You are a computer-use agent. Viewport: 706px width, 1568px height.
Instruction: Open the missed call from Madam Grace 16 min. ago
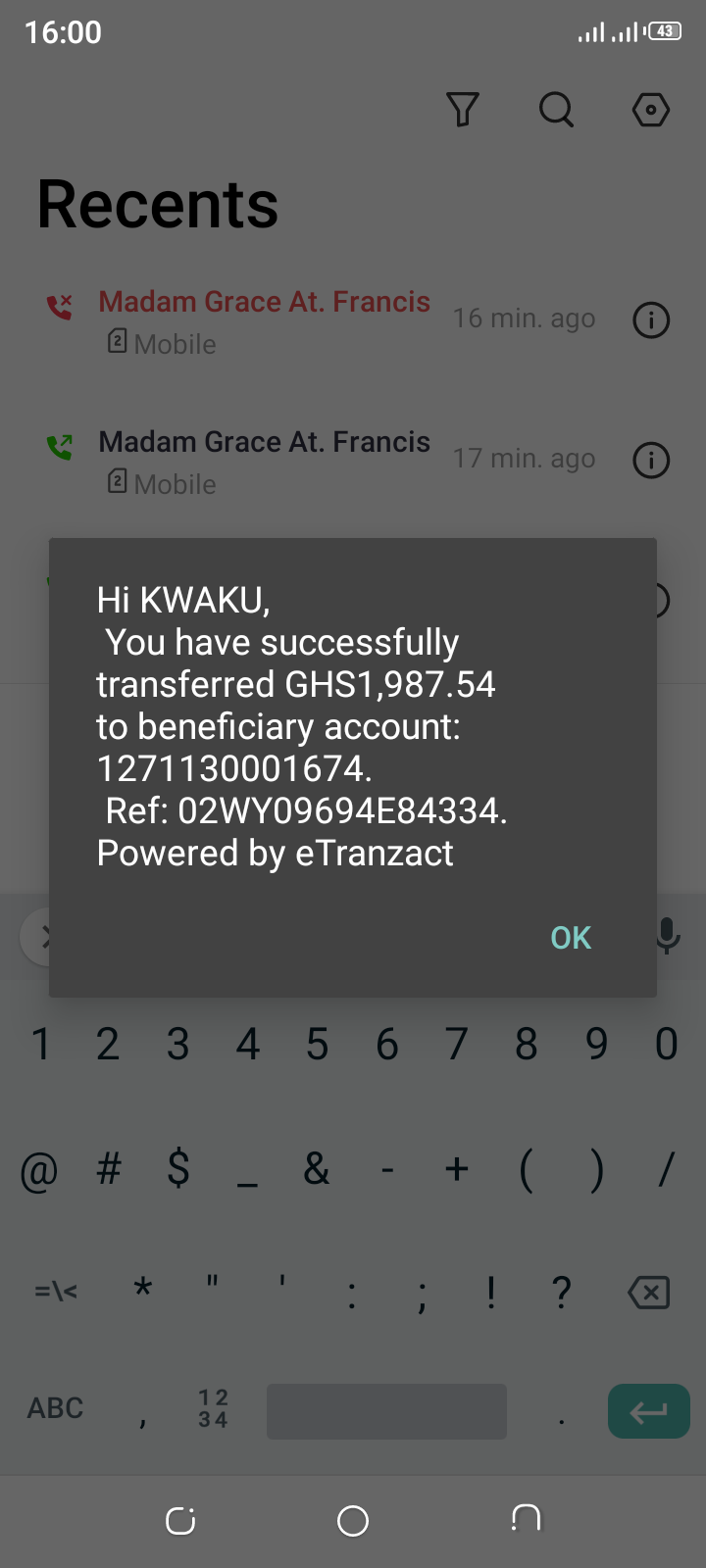(264, 319)
